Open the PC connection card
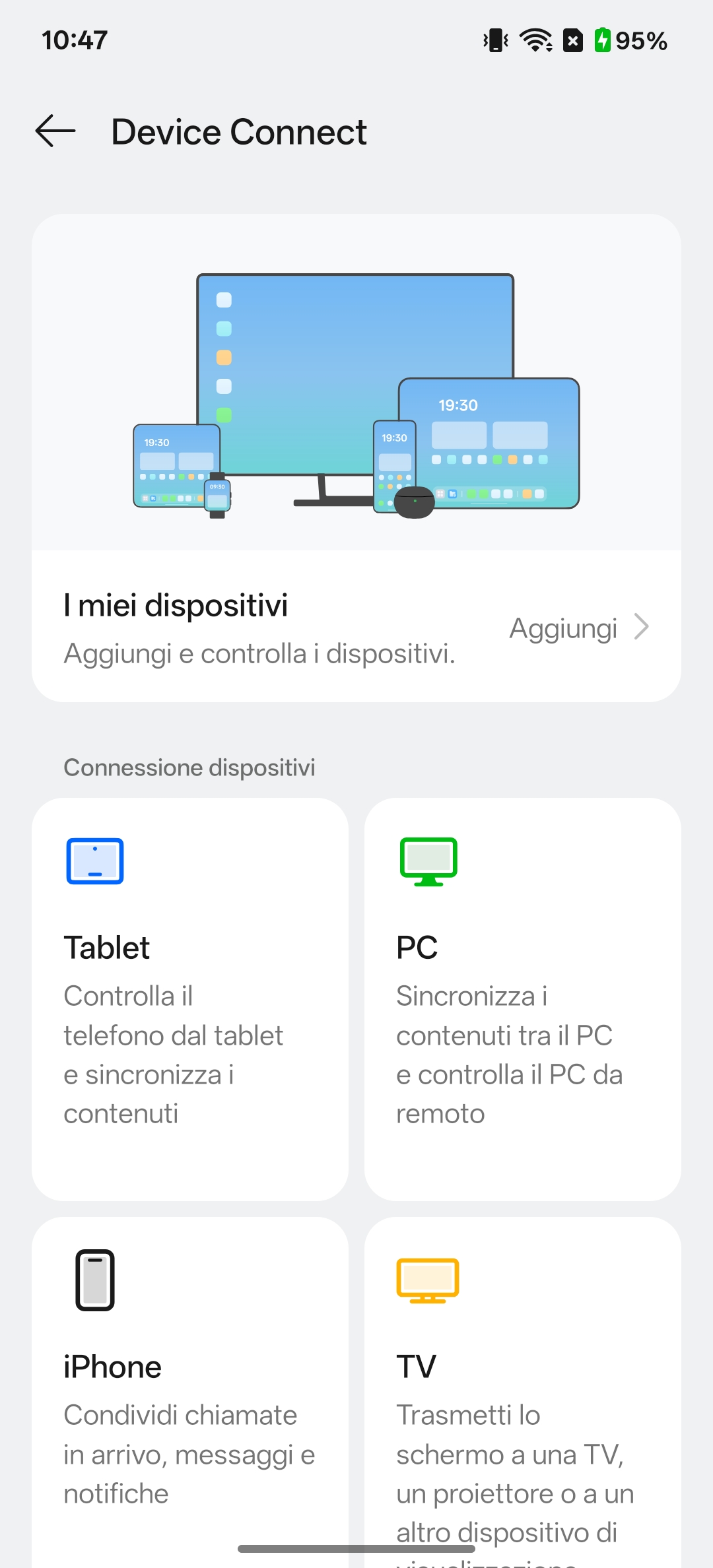713x1568 pixels. coord(522,998)
